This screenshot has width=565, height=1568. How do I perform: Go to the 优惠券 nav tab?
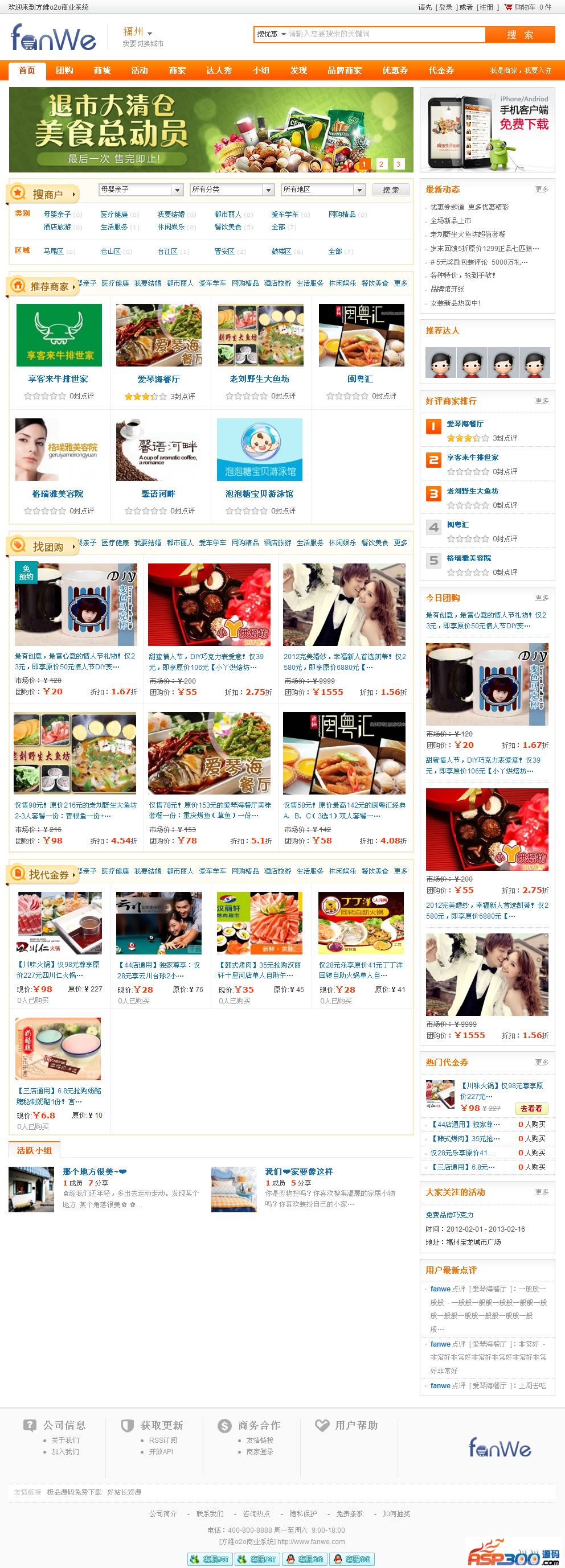coord(395,71)
